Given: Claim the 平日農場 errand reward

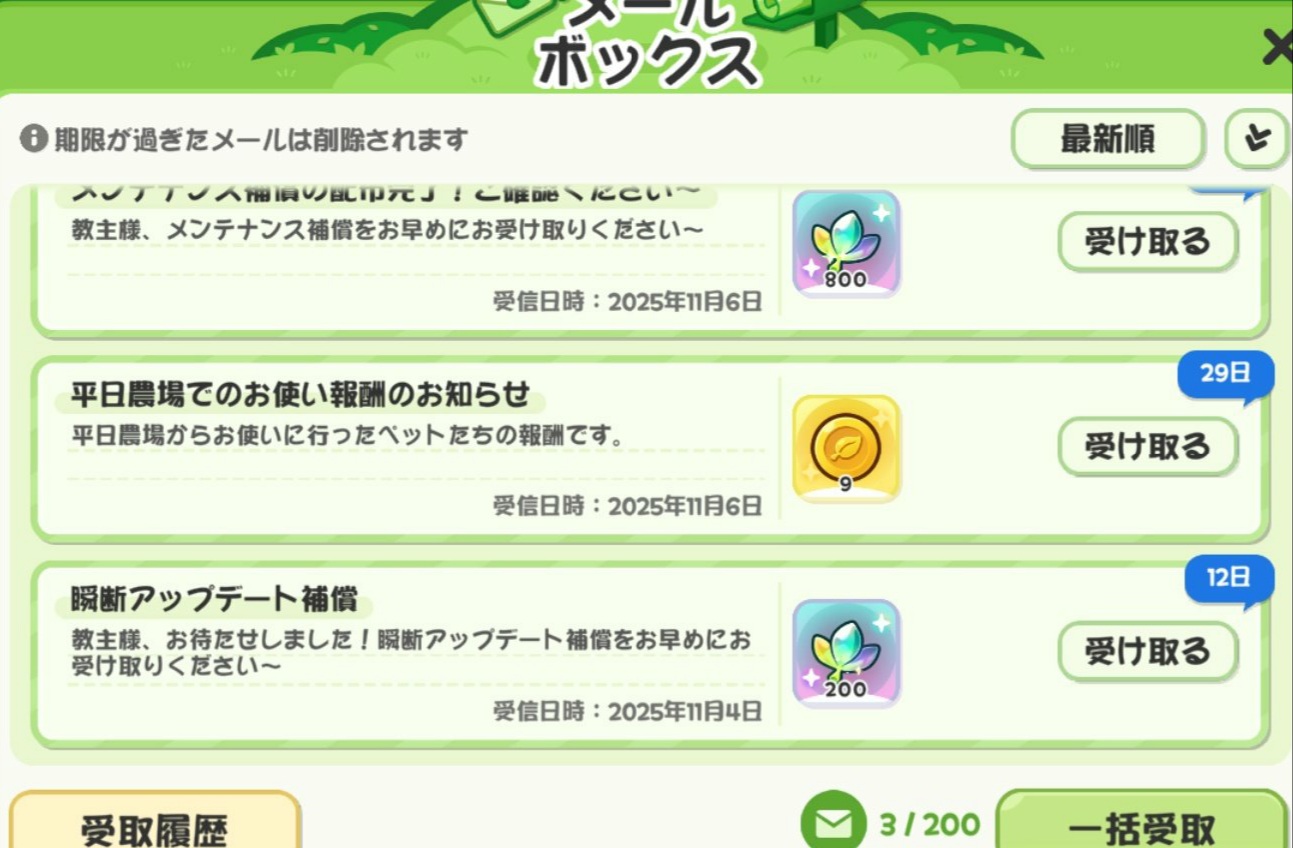Looking at the screenshot, I should [x=1147, y=446].
